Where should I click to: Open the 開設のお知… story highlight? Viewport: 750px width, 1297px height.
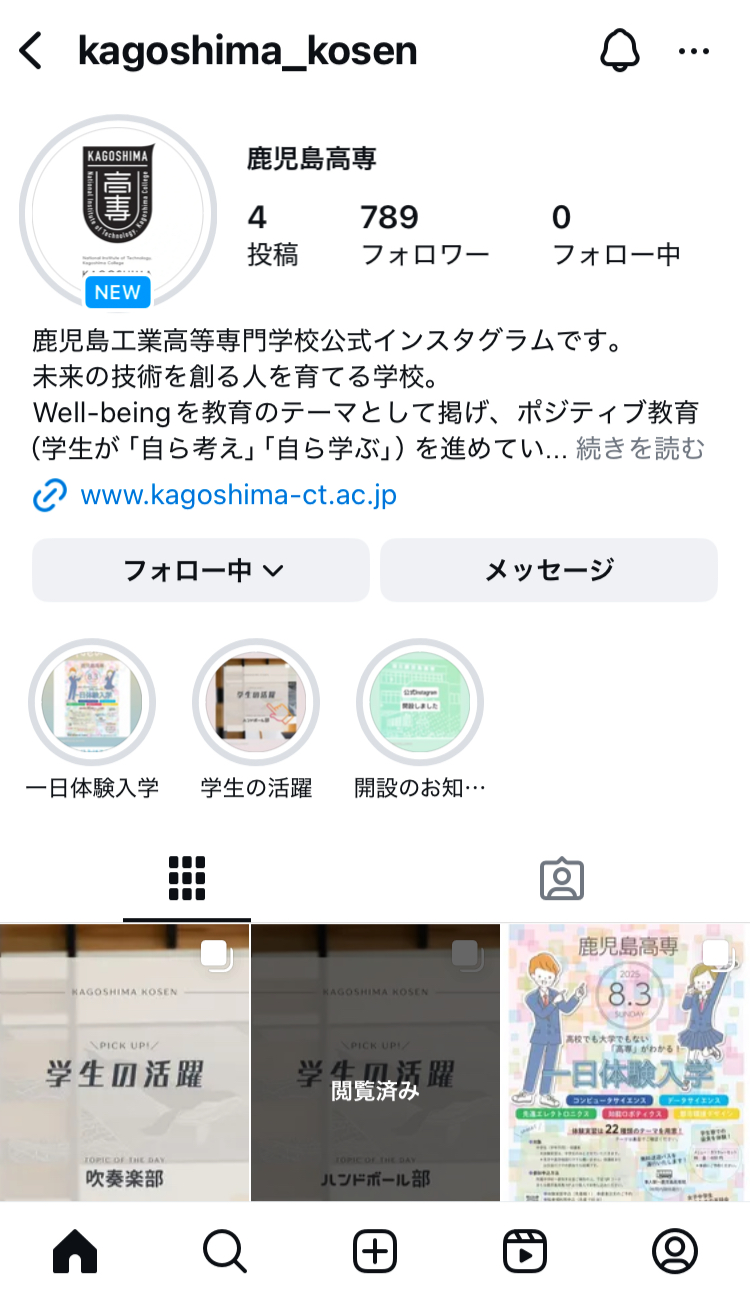tap(420, 703)
